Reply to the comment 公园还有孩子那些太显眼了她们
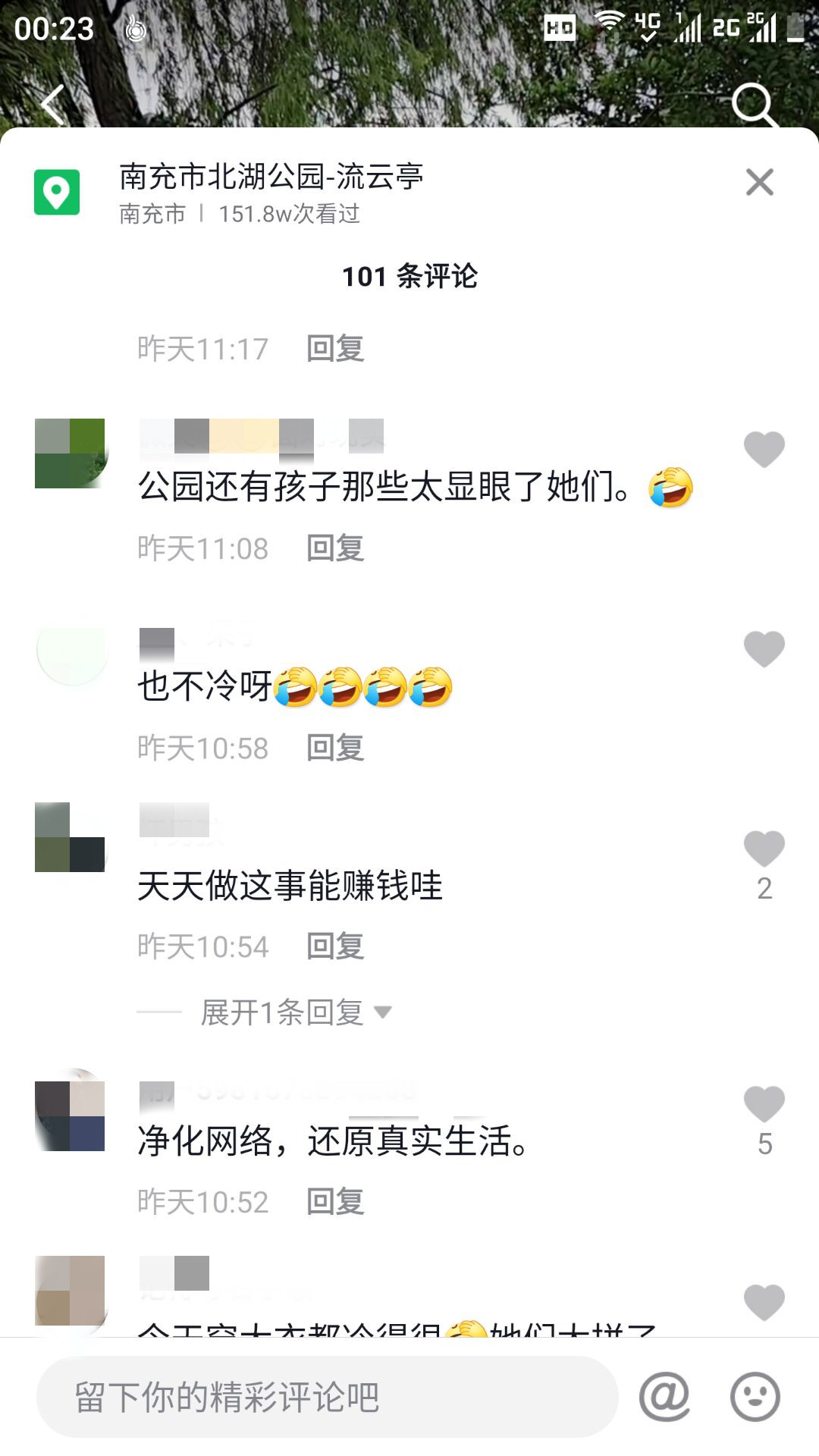Viewport: 819px width, 1456px height. 335,548
